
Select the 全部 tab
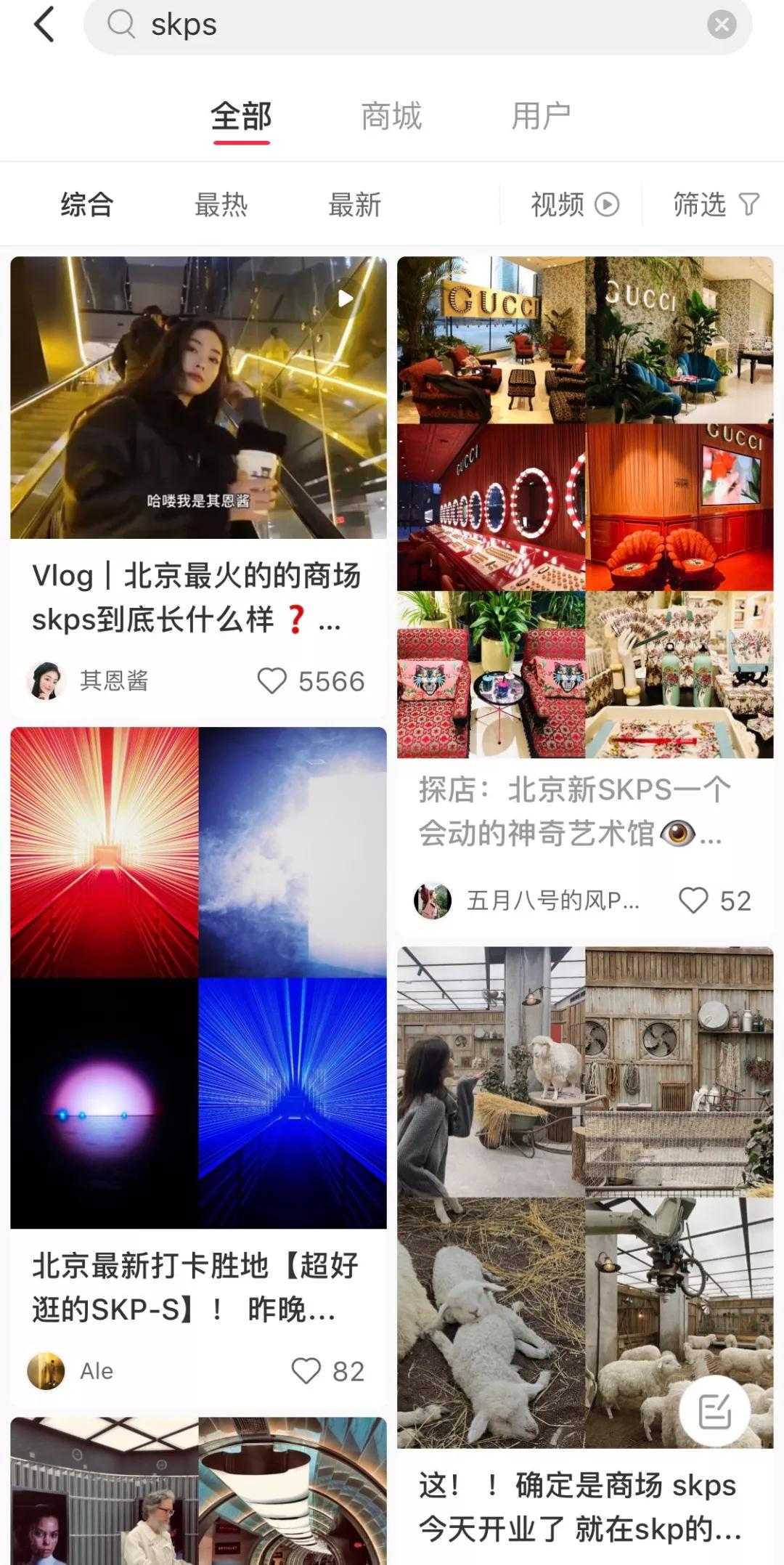(x=241, y=116)
